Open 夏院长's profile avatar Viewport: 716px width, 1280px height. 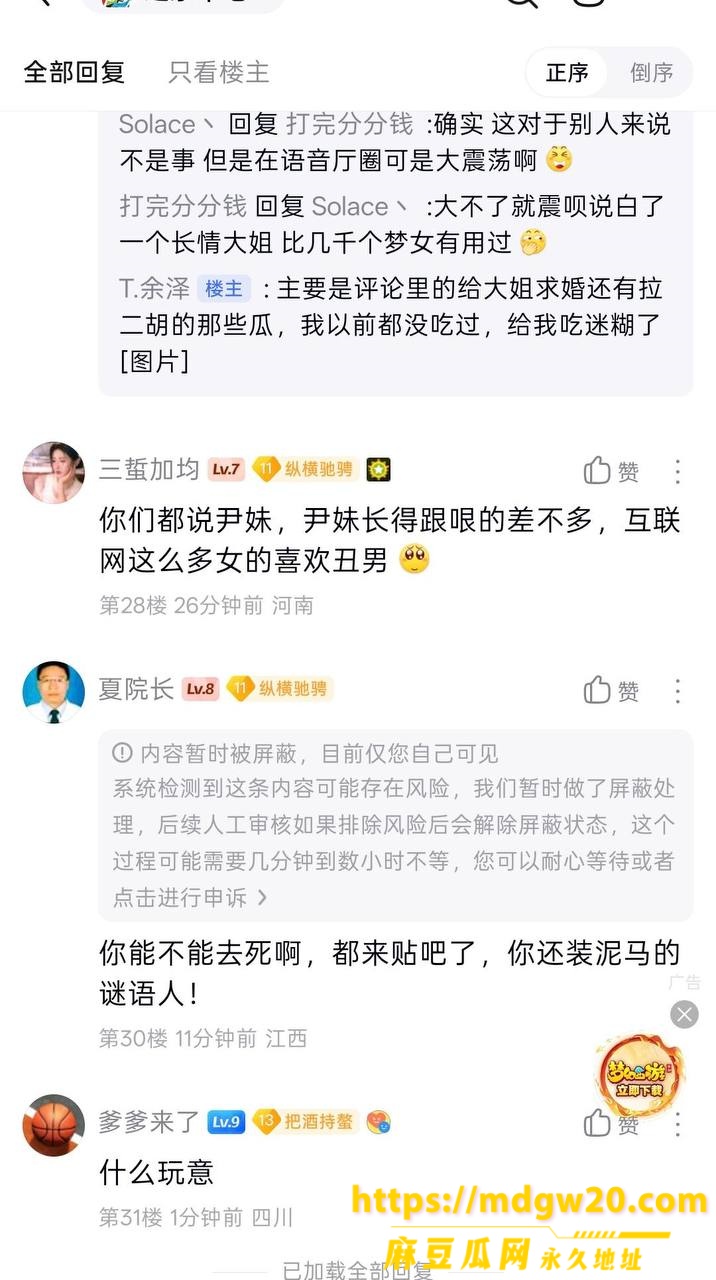[x=54, y=692]
